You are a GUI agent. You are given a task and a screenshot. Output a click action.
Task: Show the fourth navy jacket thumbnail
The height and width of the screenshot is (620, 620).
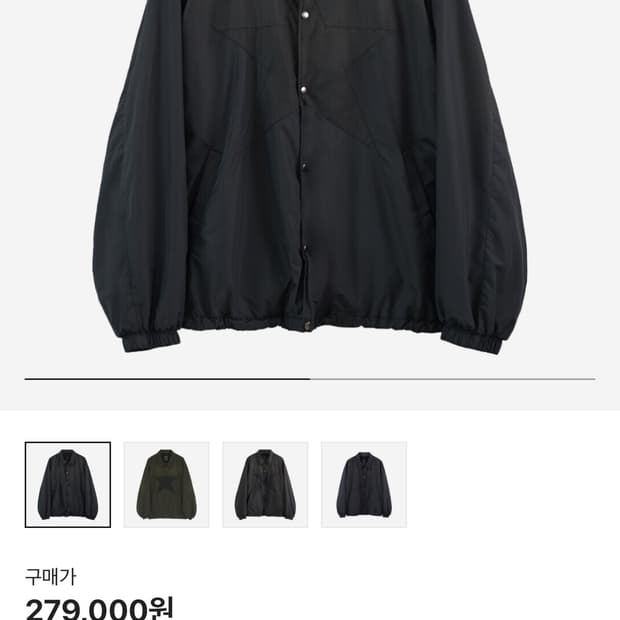(363, 485)
